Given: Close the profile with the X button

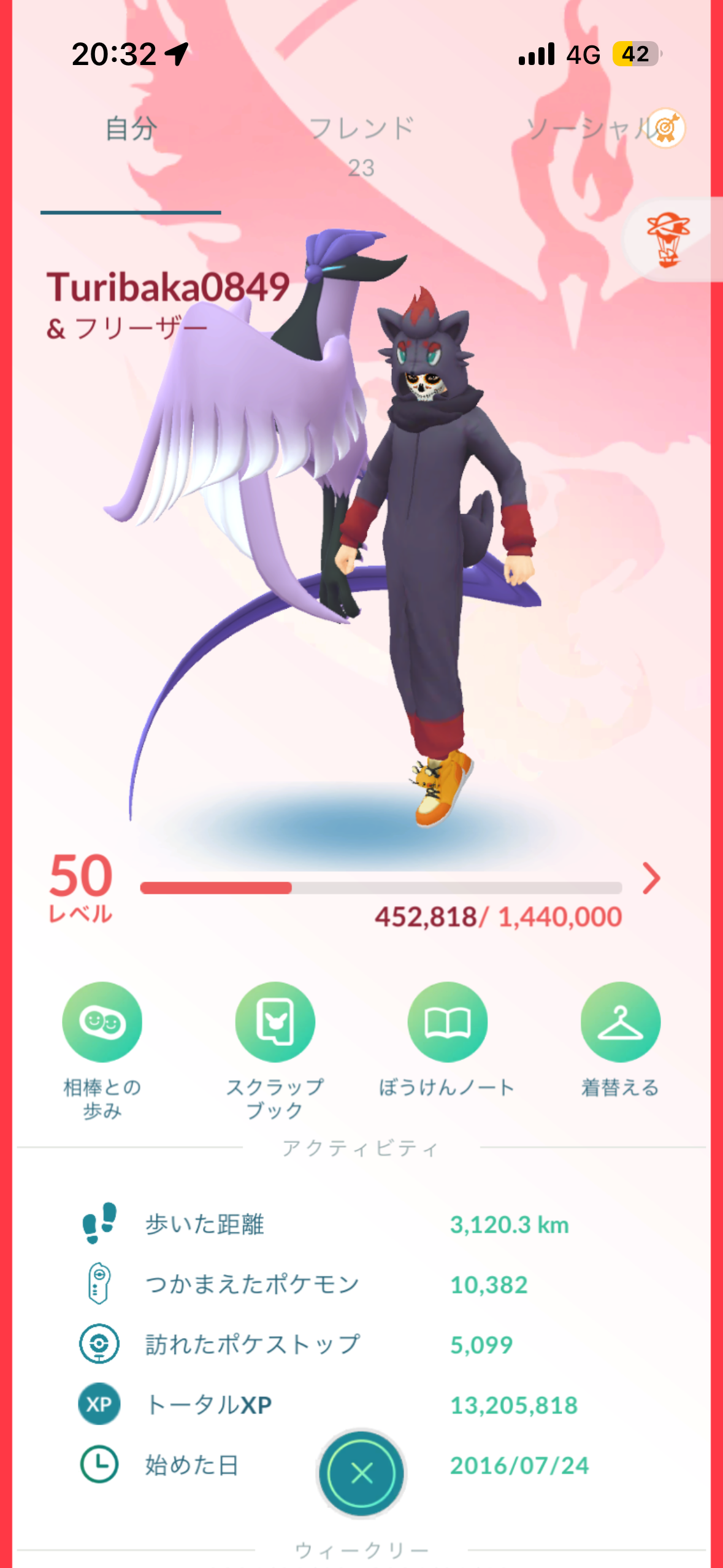Looking at the screenshot, I should (x=361, y=1473).
